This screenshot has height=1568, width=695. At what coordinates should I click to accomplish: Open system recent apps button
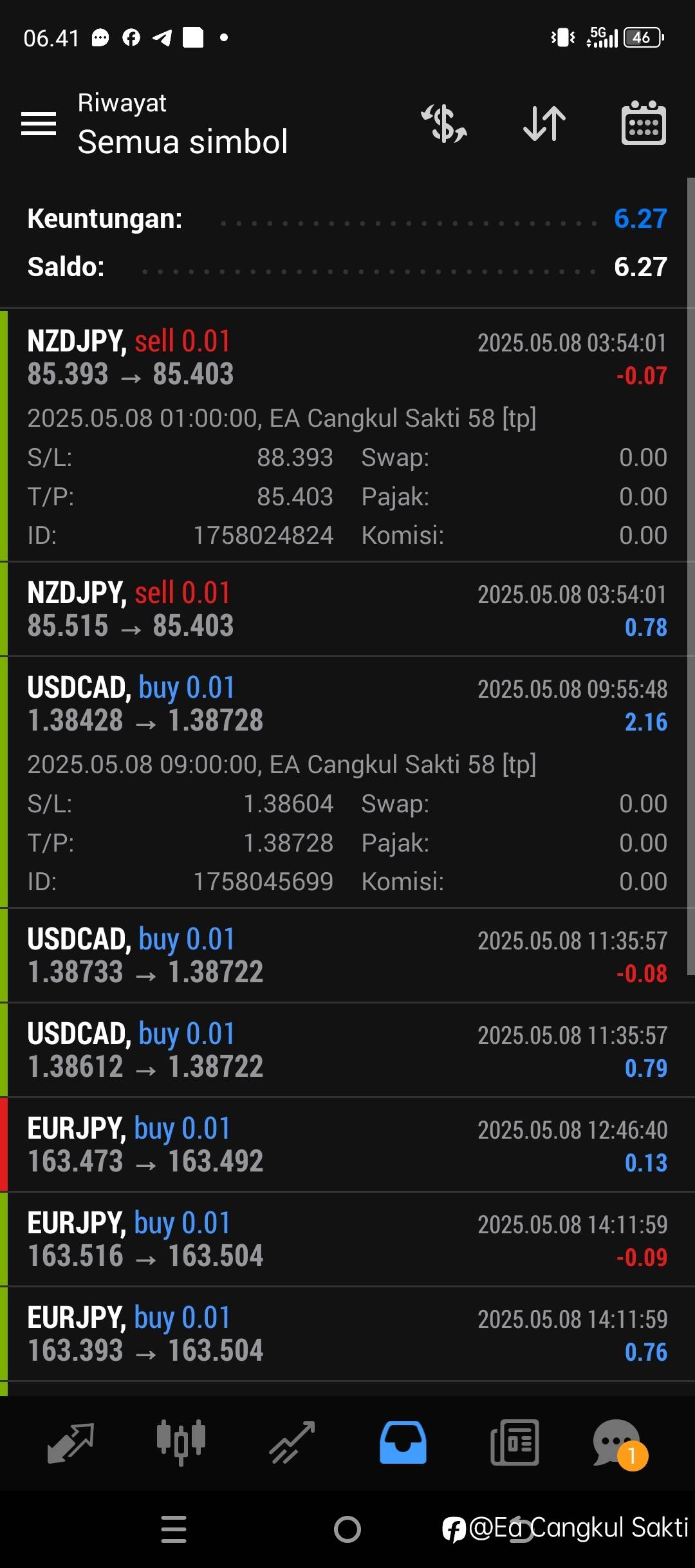[174, 1529]
